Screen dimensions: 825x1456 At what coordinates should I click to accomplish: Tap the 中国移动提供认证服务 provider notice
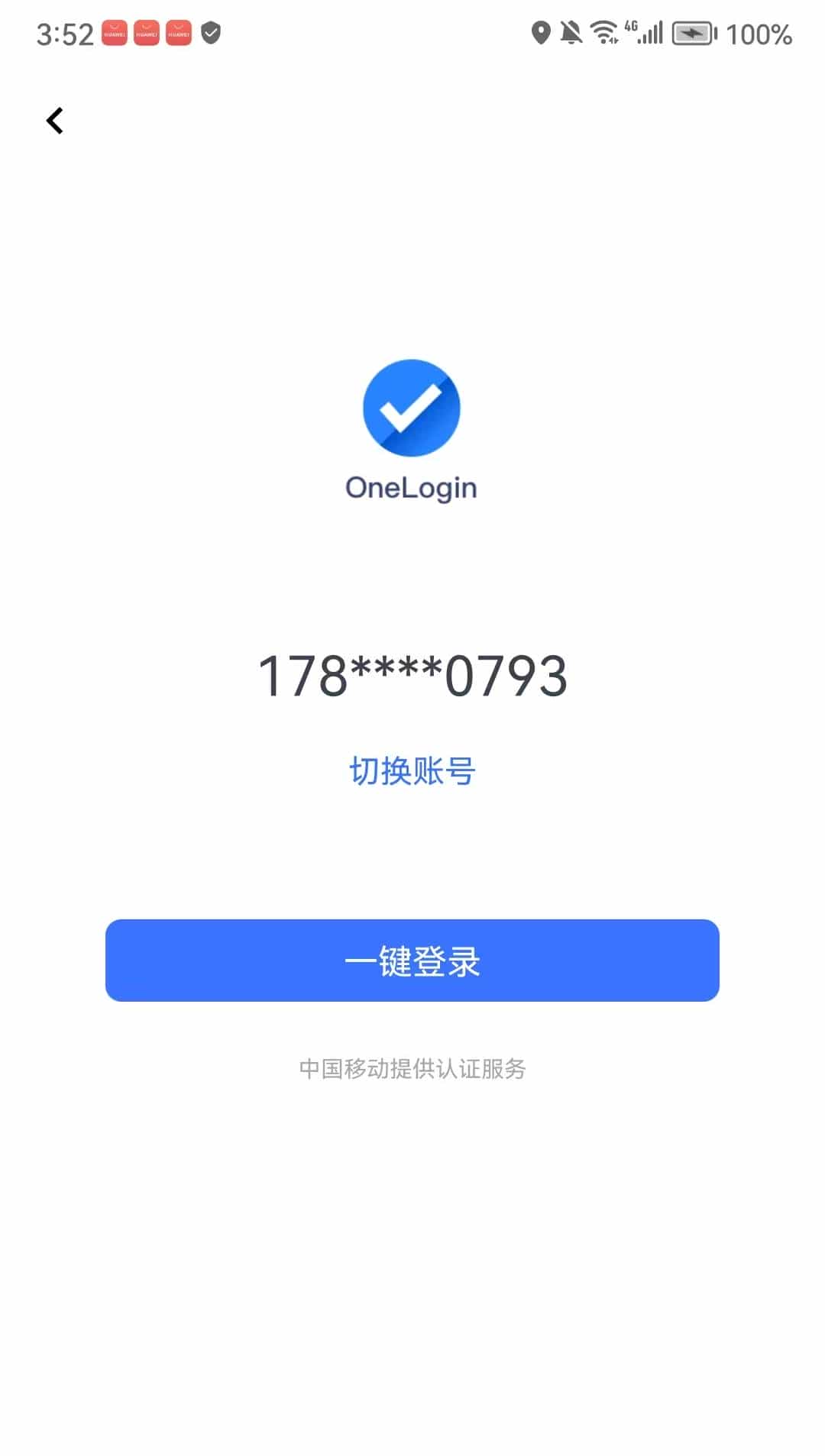412,1068
